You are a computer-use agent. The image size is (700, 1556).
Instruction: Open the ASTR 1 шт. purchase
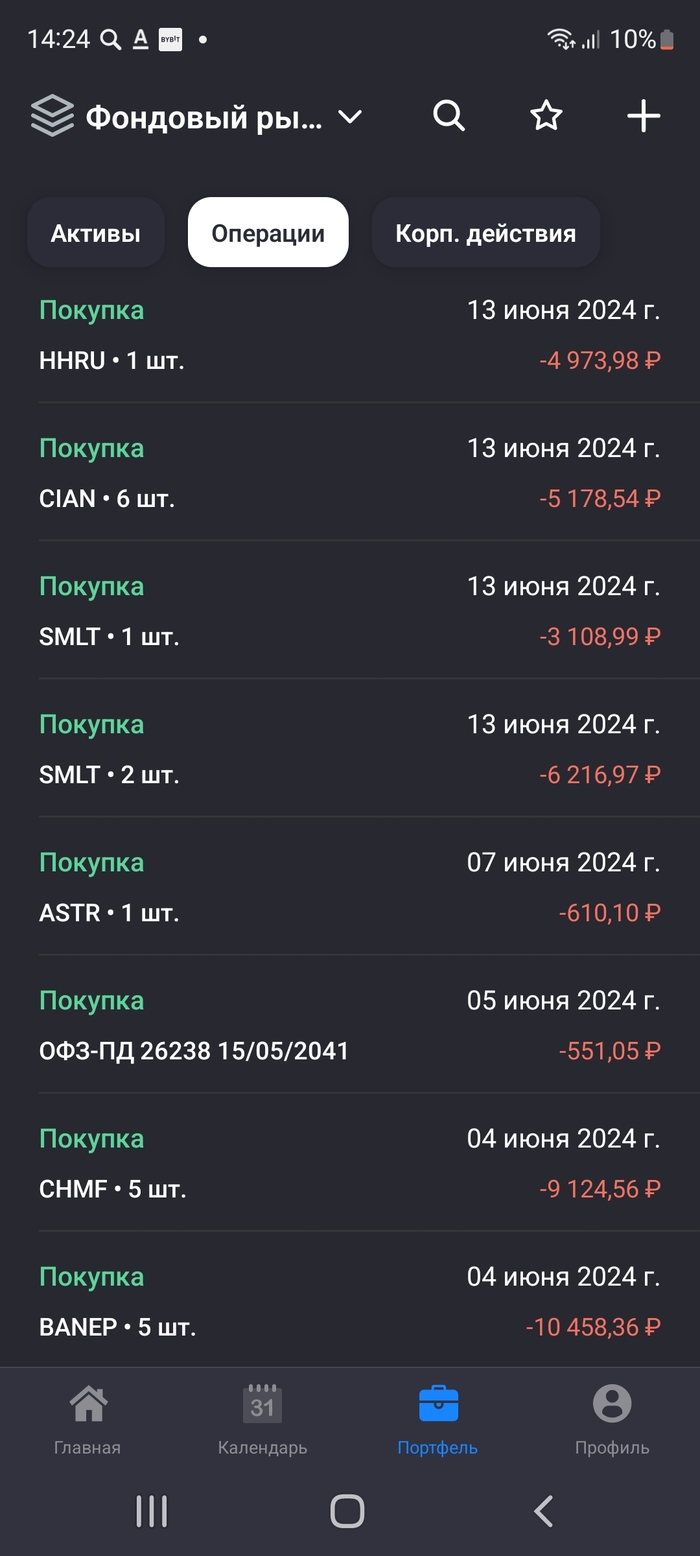click(x=349, y=887)
